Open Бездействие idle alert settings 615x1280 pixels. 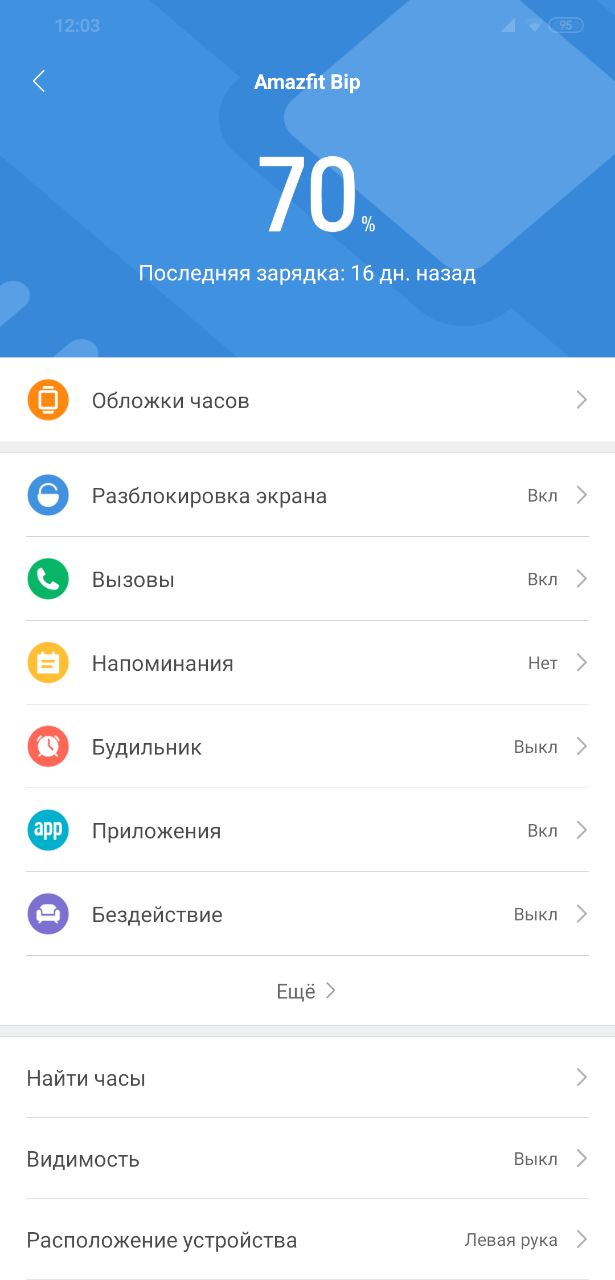point(307,914)
